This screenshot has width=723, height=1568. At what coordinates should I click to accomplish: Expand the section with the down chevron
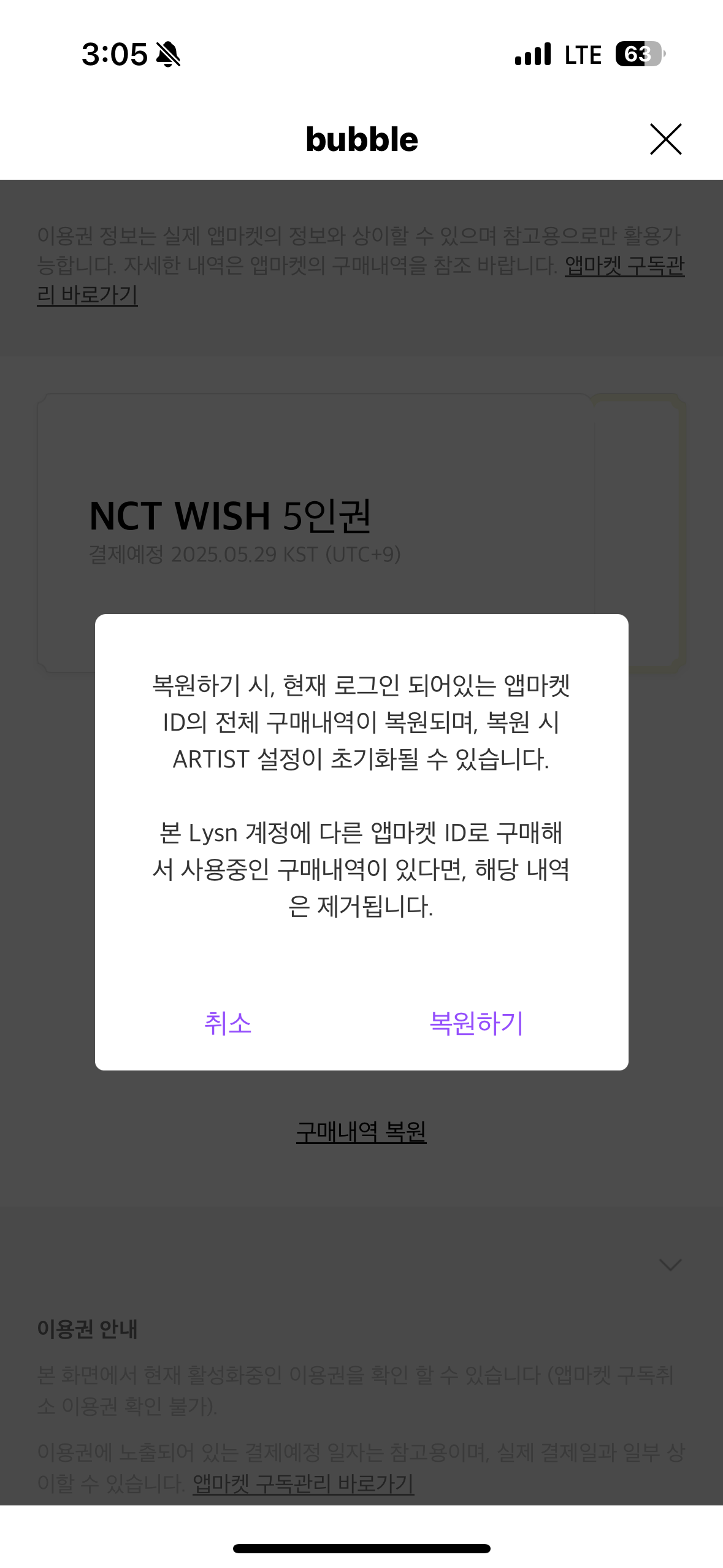click(670, 1264)
